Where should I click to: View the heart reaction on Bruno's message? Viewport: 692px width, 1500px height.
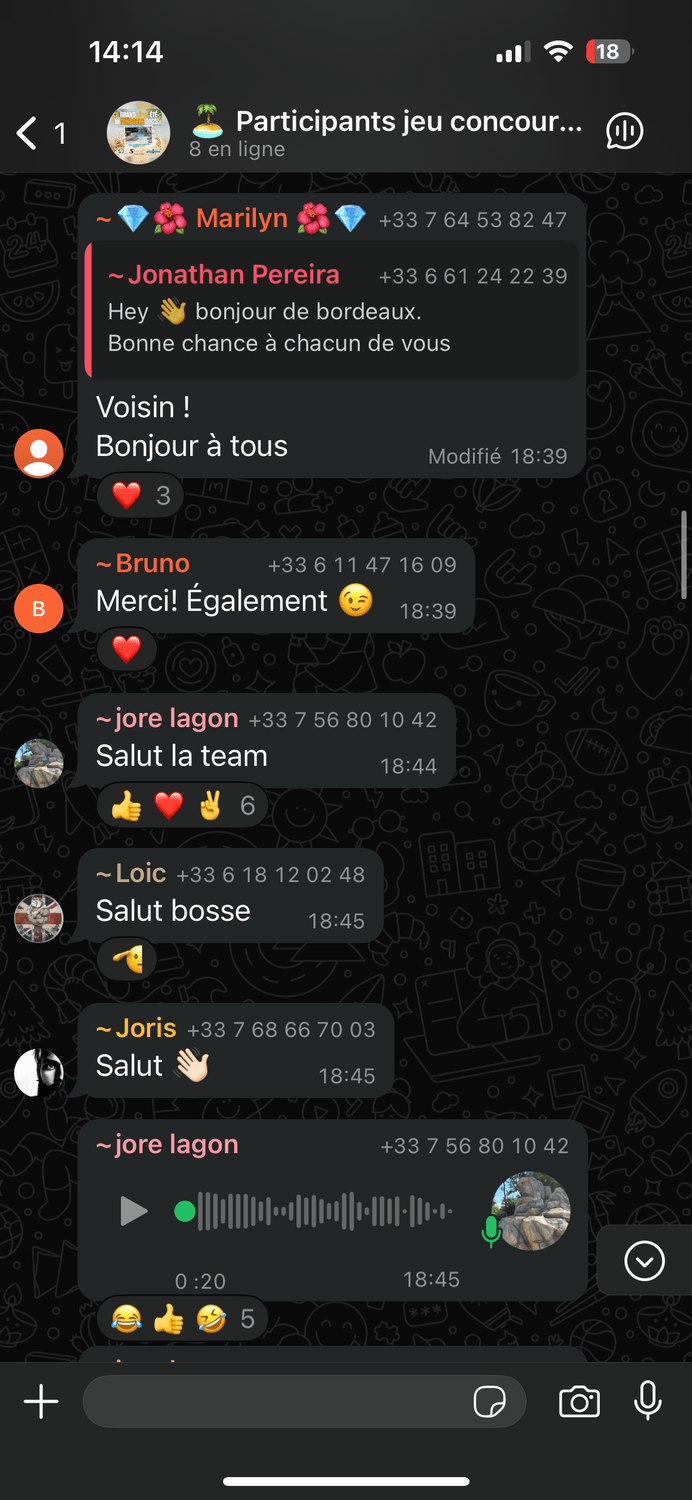(127, 650)
